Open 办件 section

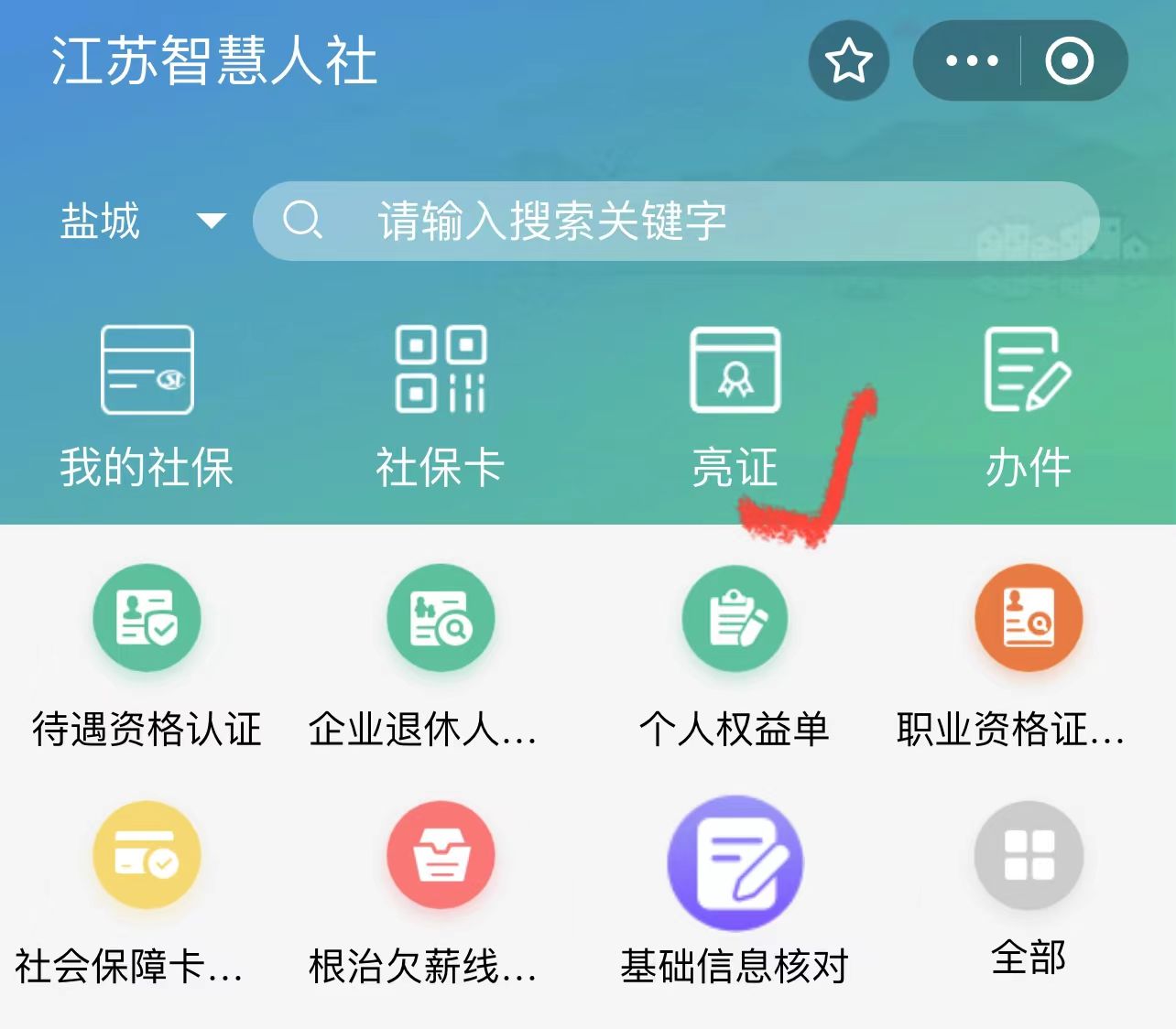click(x=1028, y=405)
